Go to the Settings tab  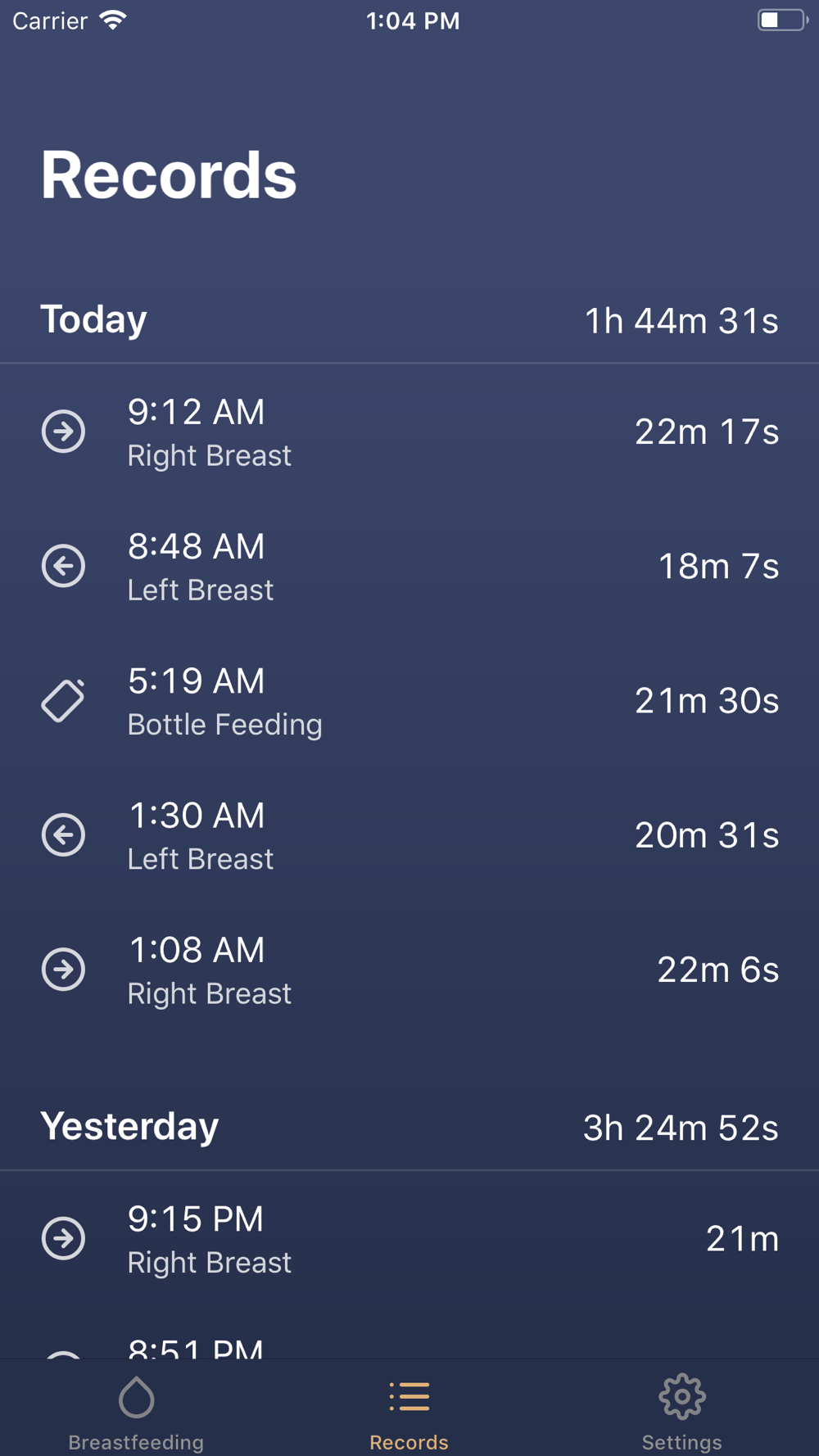point(682,1412)
